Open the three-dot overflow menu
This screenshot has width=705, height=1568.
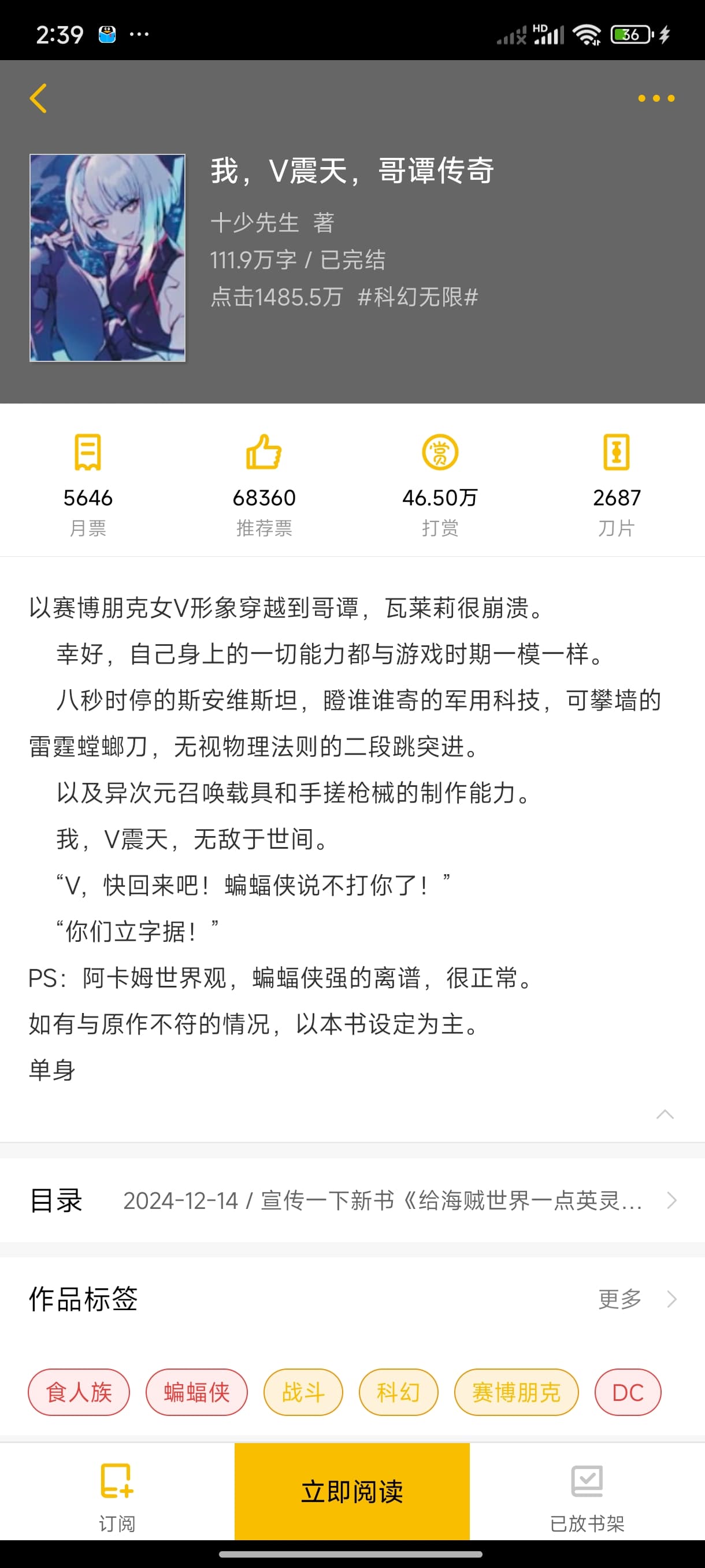[656, 98]
